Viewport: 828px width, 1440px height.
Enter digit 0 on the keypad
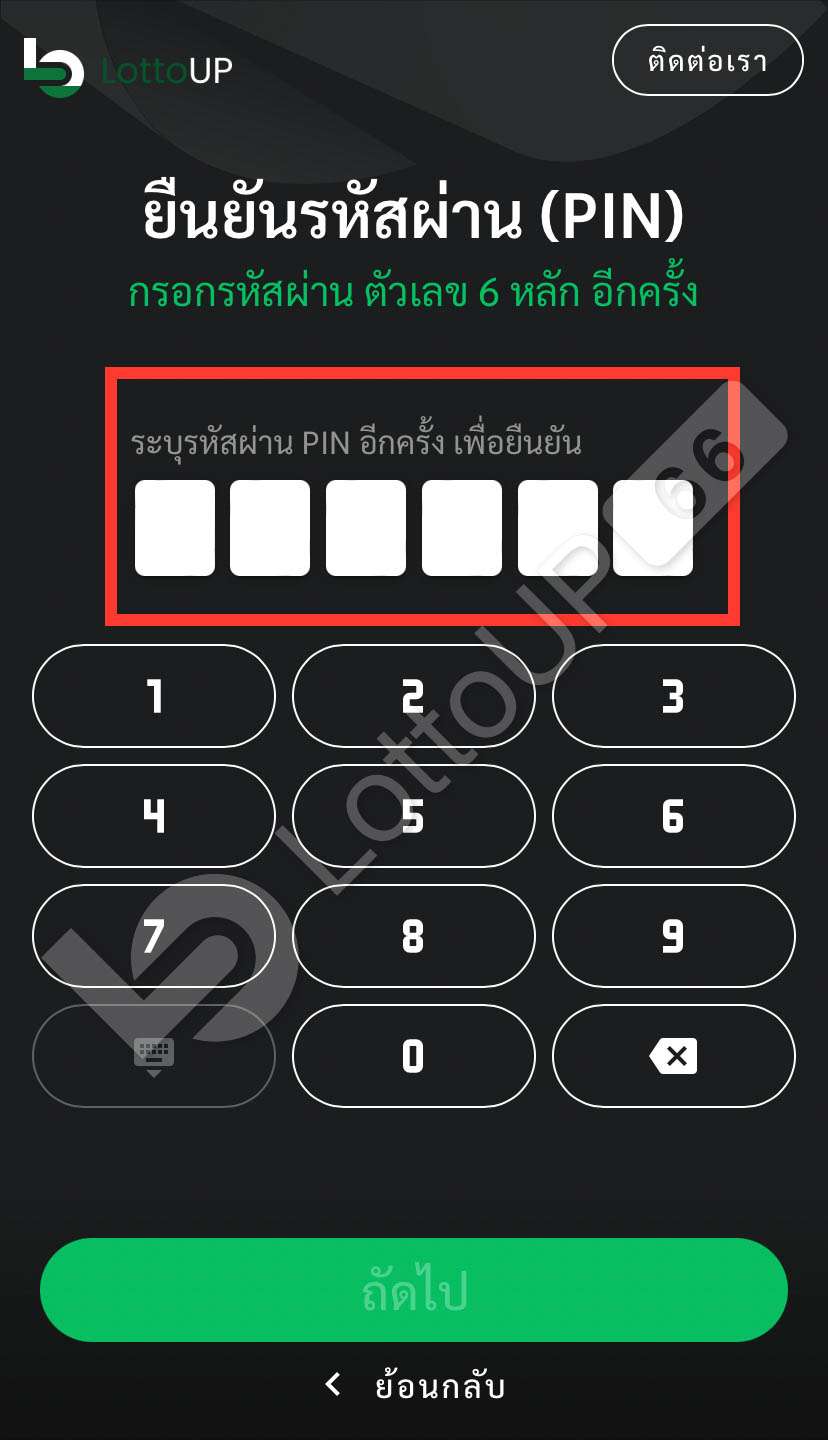point(413,1056)
